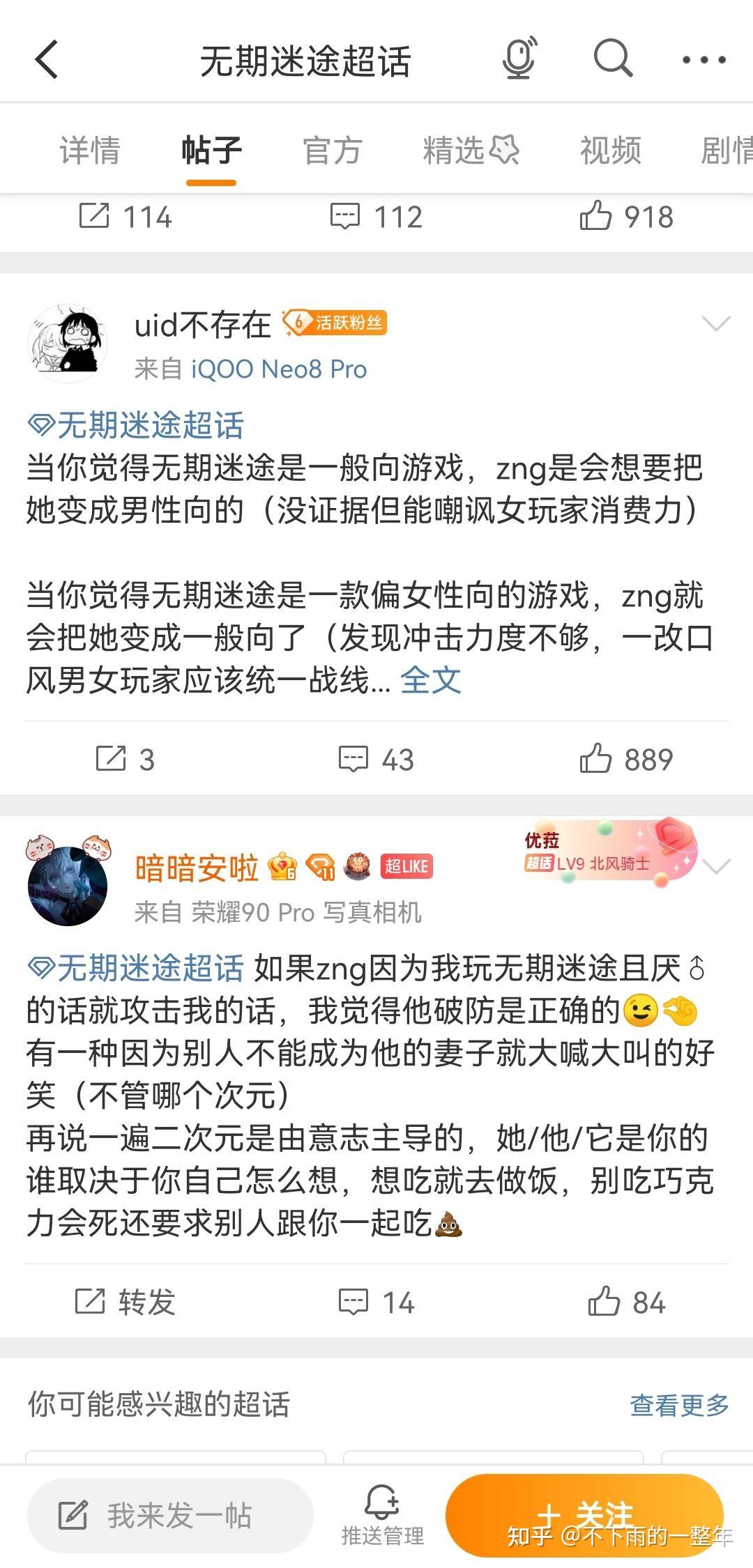
Task: Like 暗暗安啦's post with 84 likes
Action: (x=625, y=1302)
